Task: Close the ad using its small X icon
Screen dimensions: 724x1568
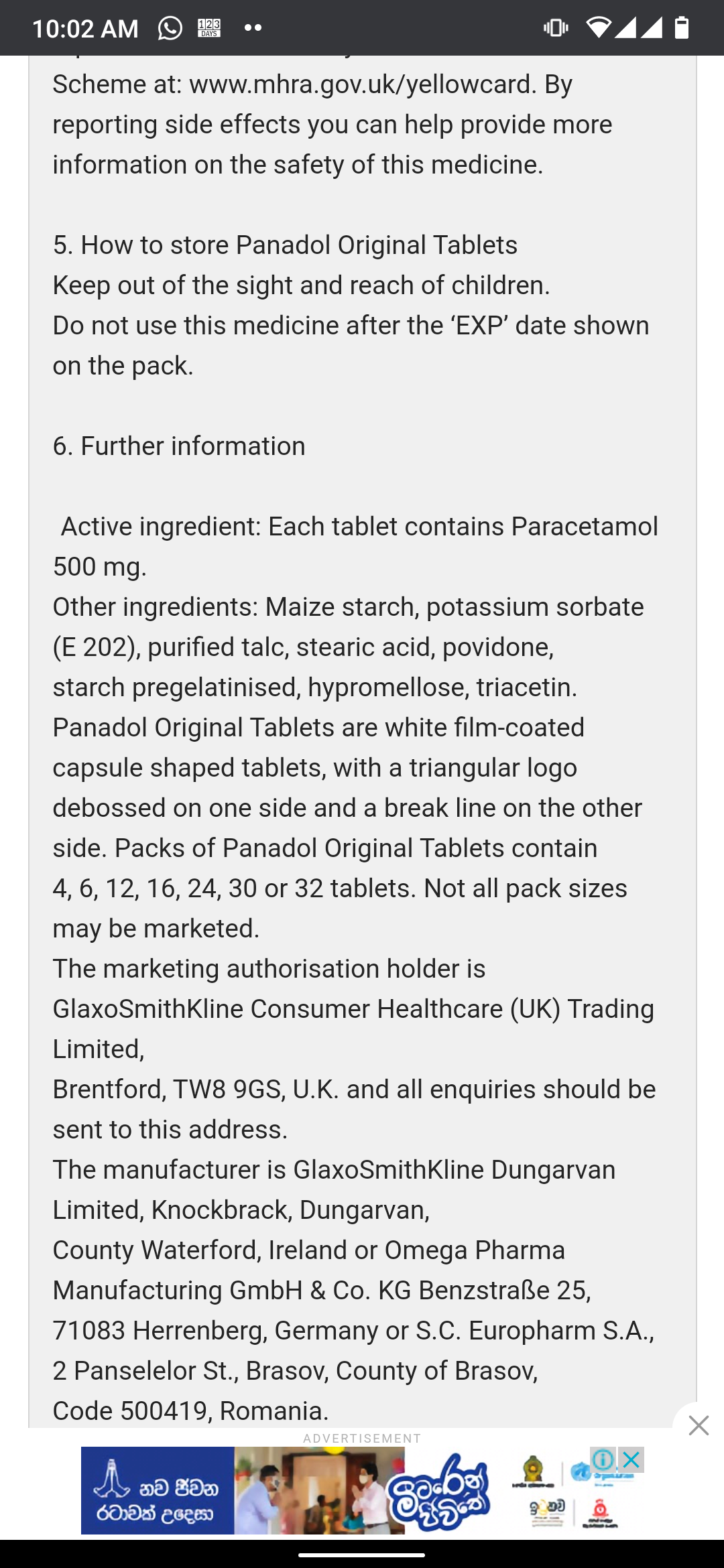Action: pyautogui.click(x=631, y=1459)
